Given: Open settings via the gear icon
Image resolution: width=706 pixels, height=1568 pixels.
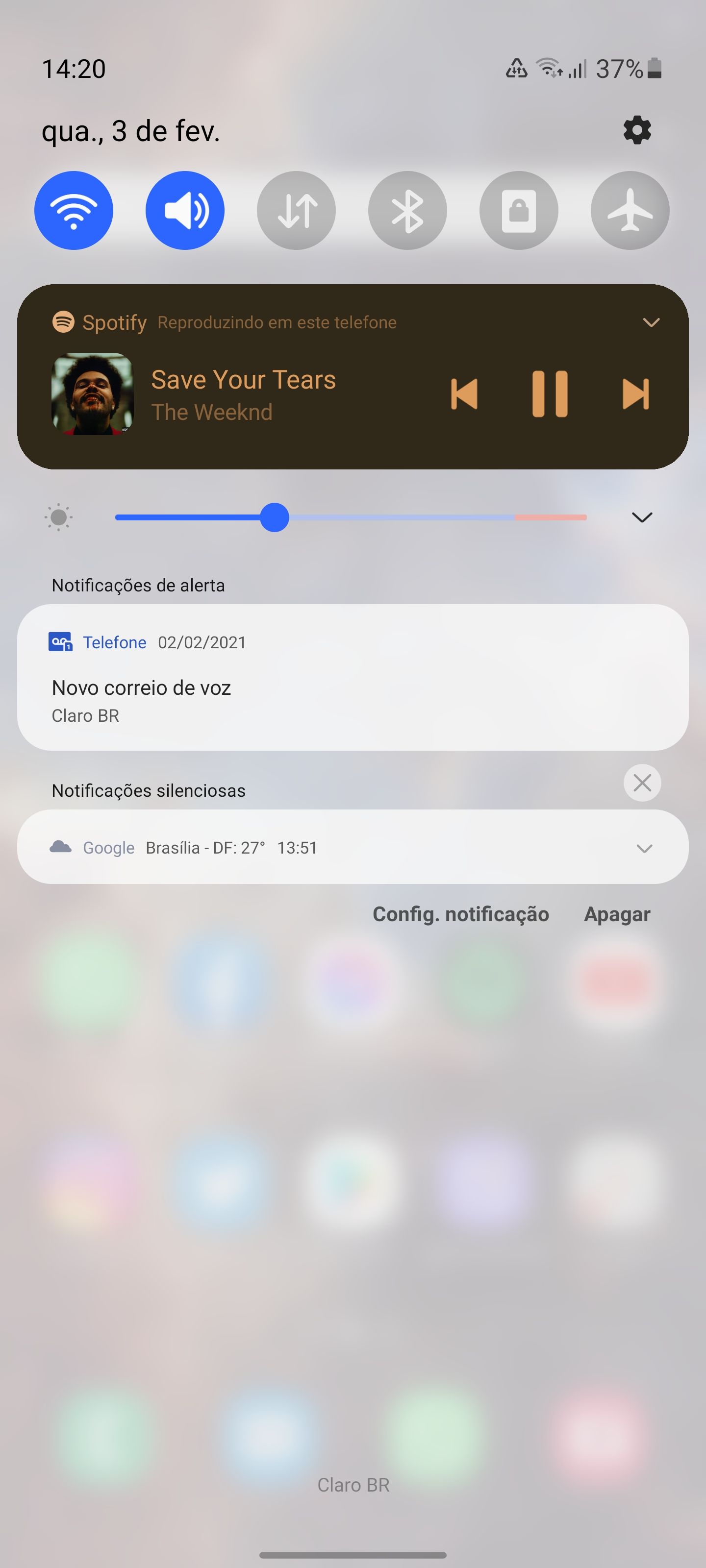Looking at the screenshot, I should point(637,130).
